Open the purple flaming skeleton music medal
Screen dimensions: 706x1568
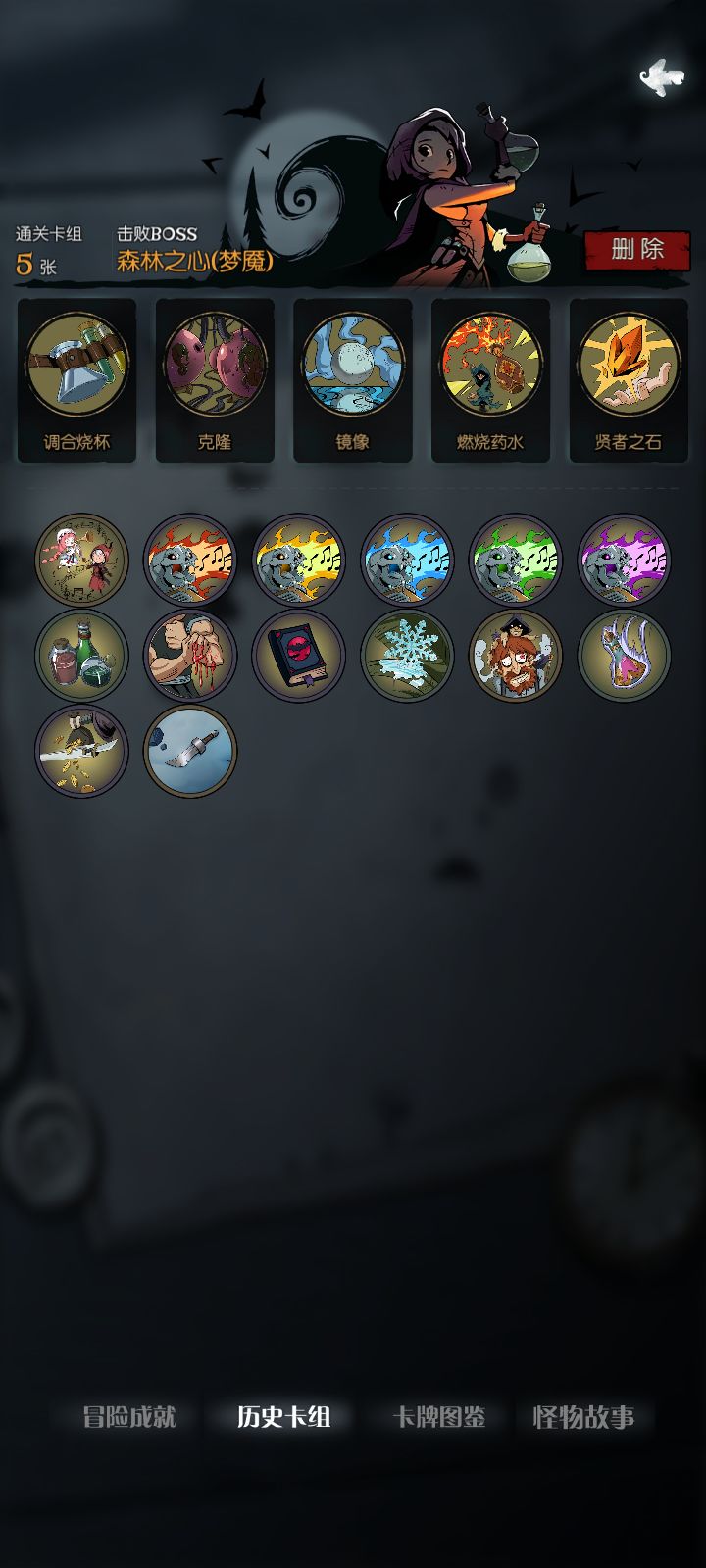point(625,559)
